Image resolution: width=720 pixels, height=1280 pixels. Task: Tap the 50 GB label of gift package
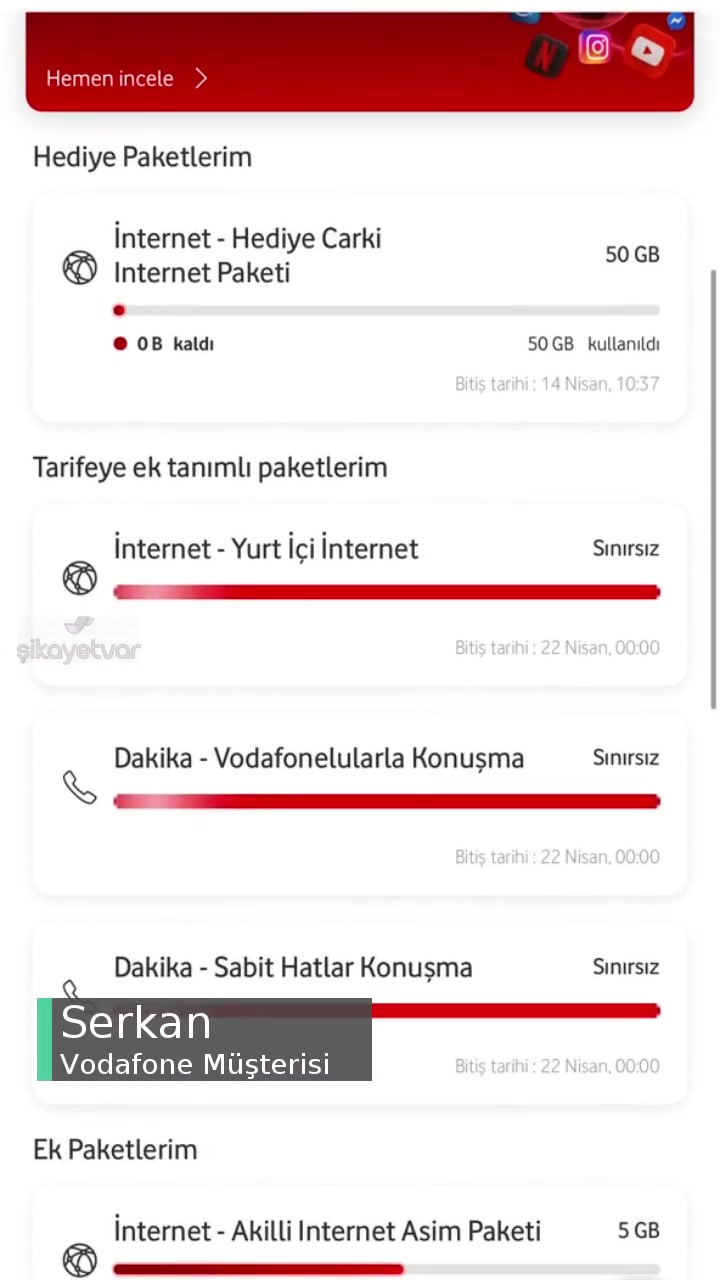click(x=632, y=255)
